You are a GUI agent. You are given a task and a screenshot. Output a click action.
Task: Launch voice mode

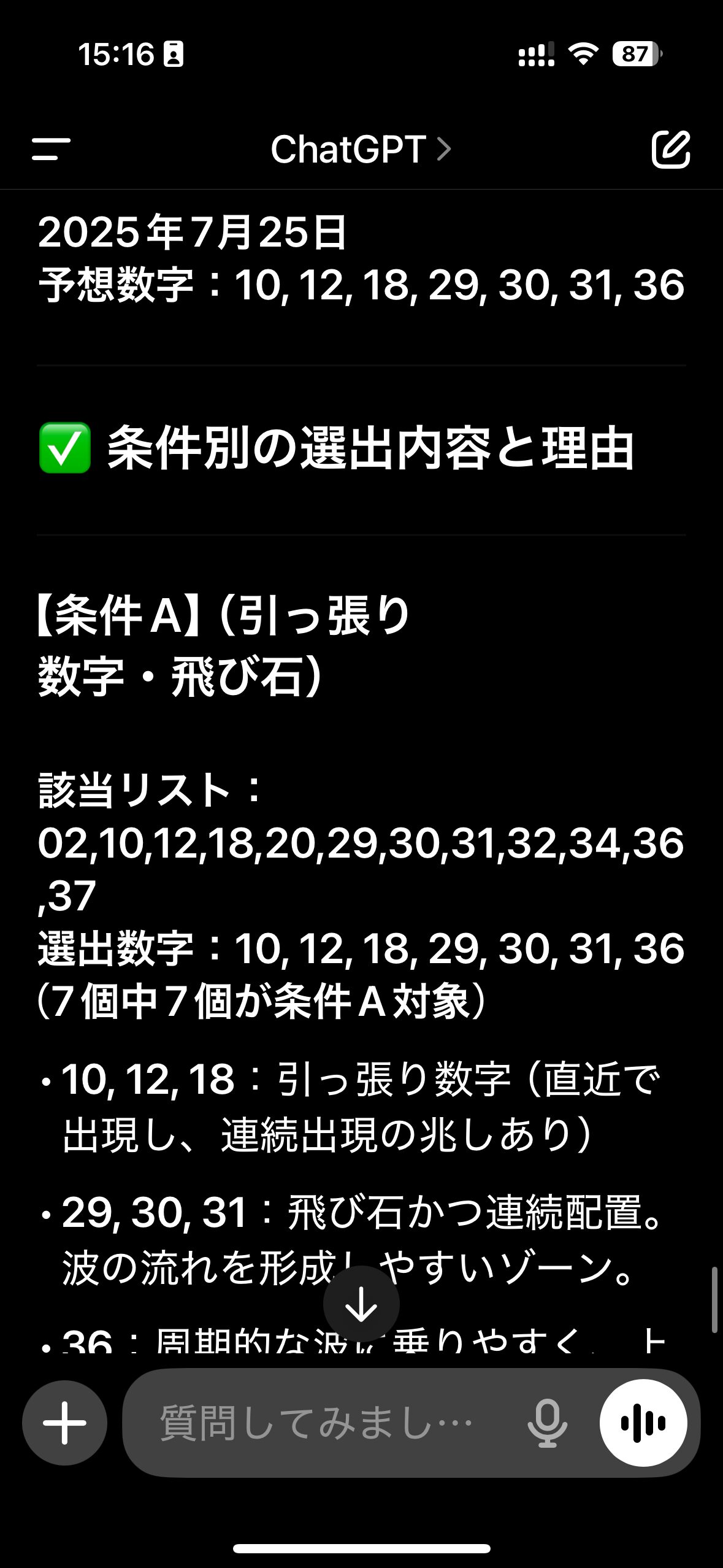click(643, 1423)
